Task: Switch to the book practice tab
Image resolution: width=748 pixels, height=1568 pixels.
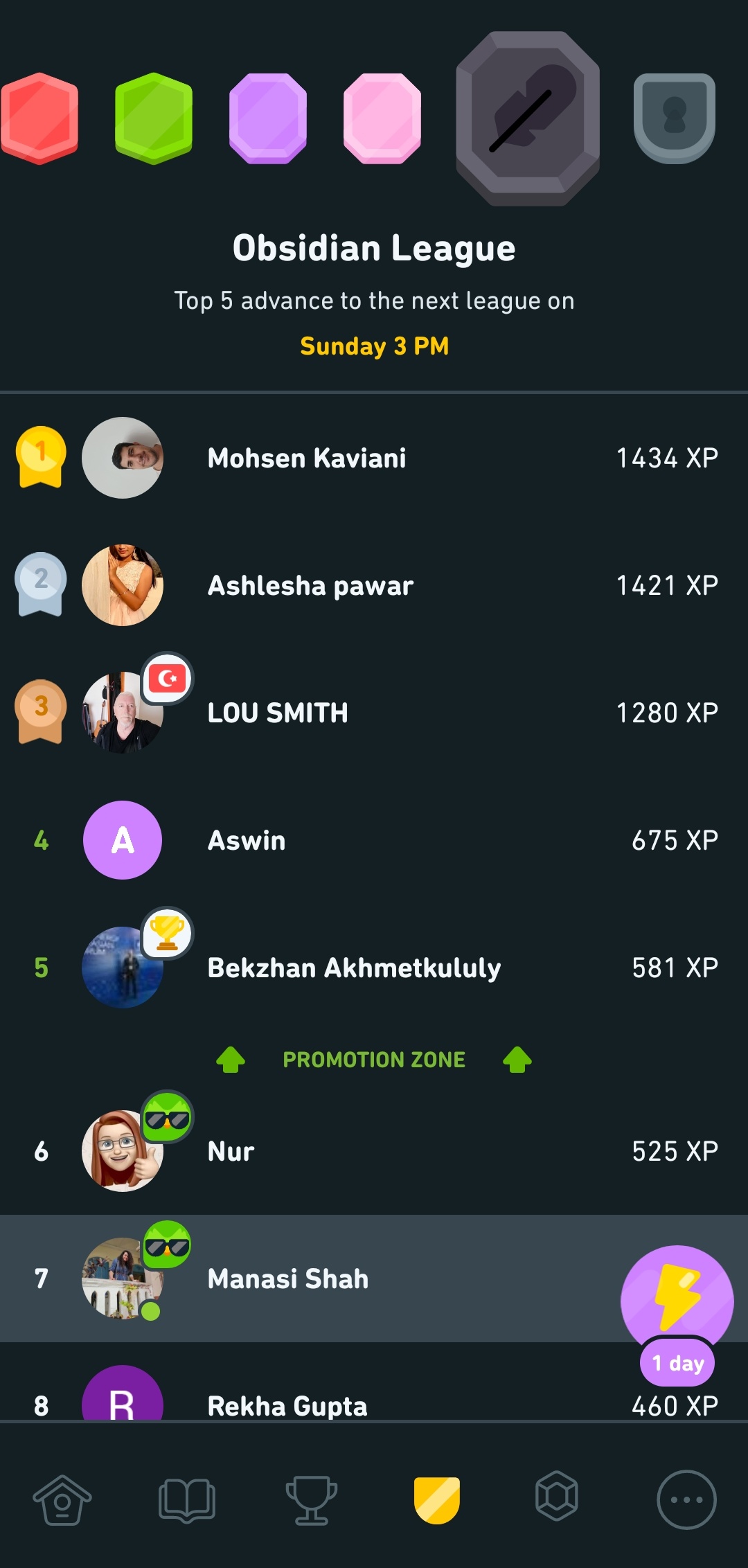Action: pyautogui.click(x=187, y=1500)
